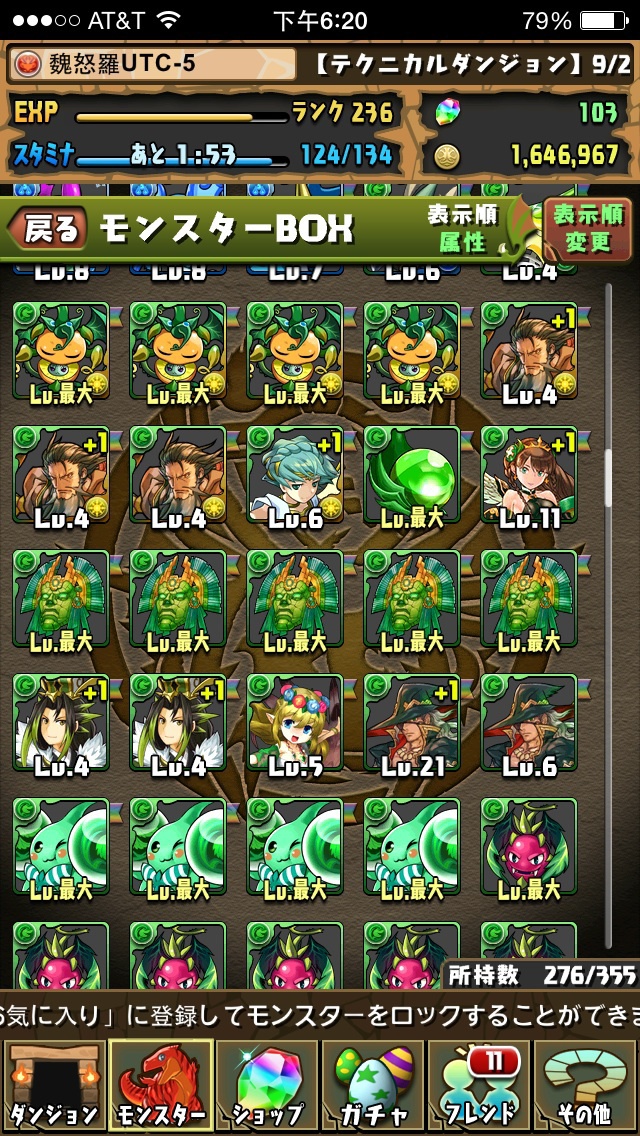Select the Lv.6 teal-haired monster
The width and height of the screenshot is (640, 1136).
295,475
